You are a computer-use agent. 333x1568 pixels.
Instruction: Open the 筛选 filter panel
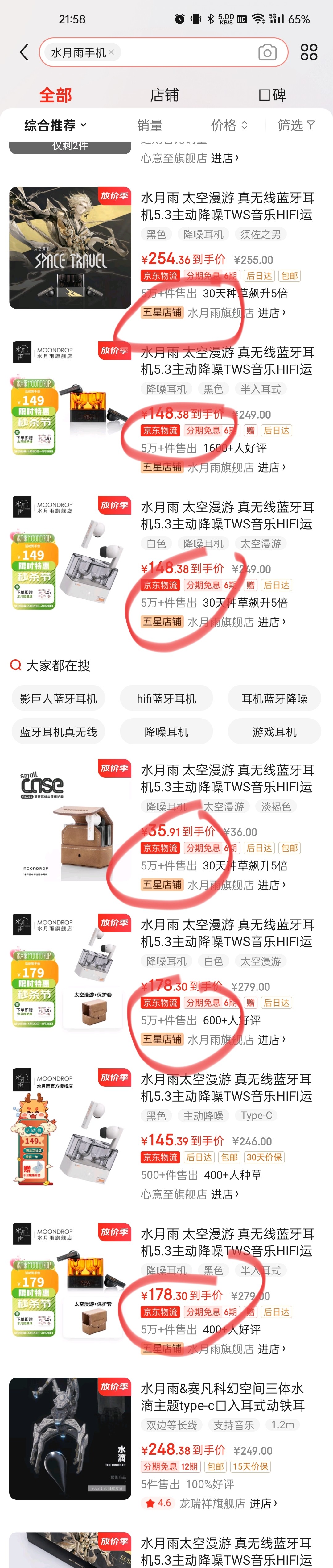[x=296, y=125]
